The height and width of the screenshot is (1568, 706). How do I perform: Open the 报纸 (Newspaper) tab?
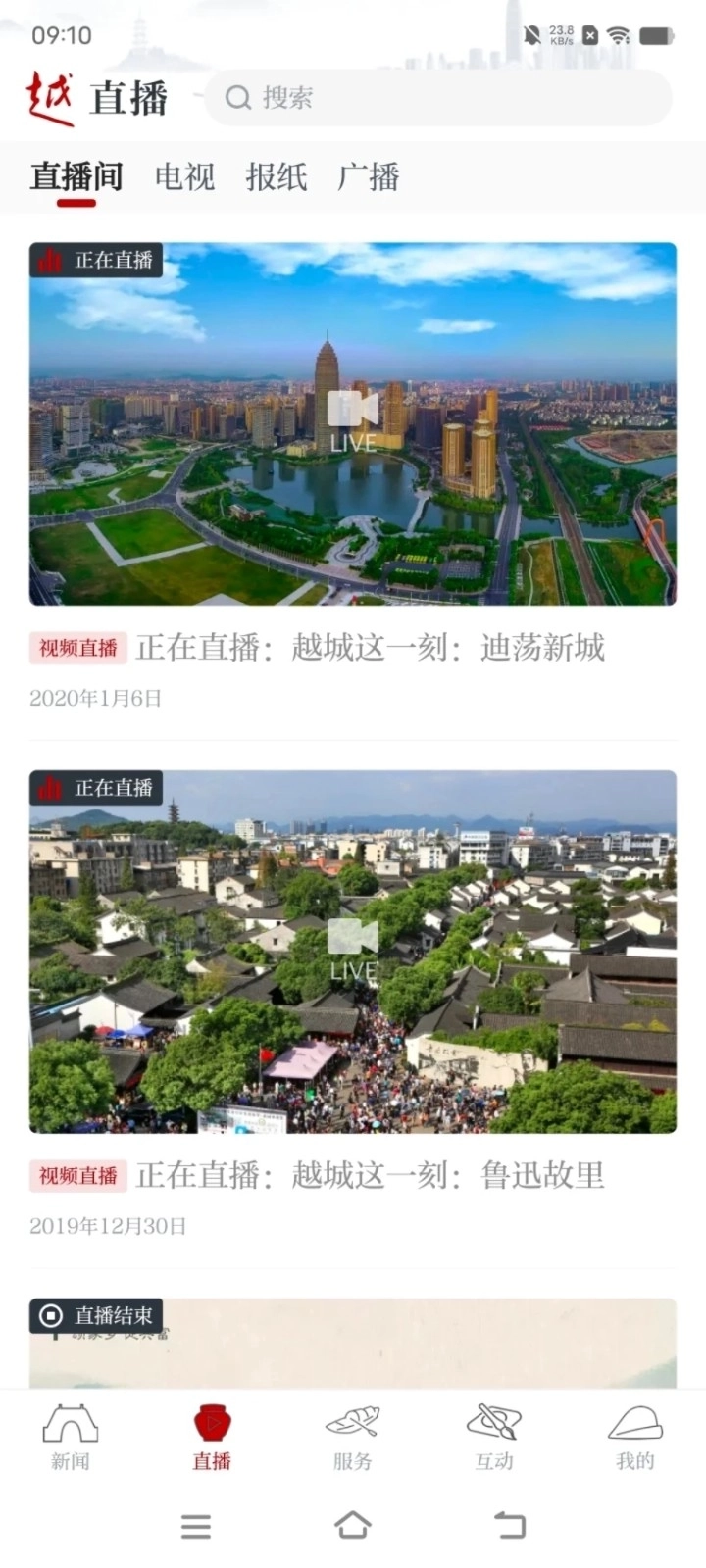276,177
